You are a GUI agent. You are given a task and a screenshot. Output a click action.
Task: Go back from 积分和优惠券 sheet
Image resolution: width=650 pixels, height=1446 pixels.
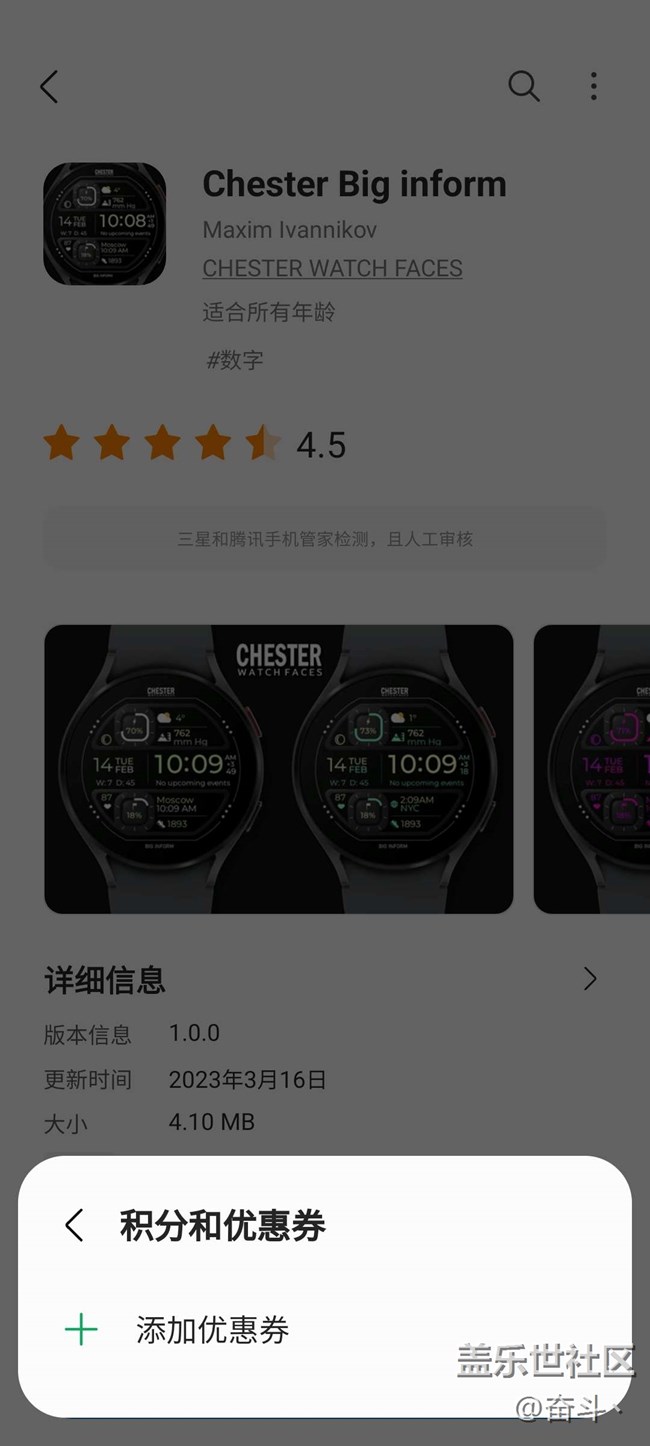pyautogui.click(x=74, y=1225)
